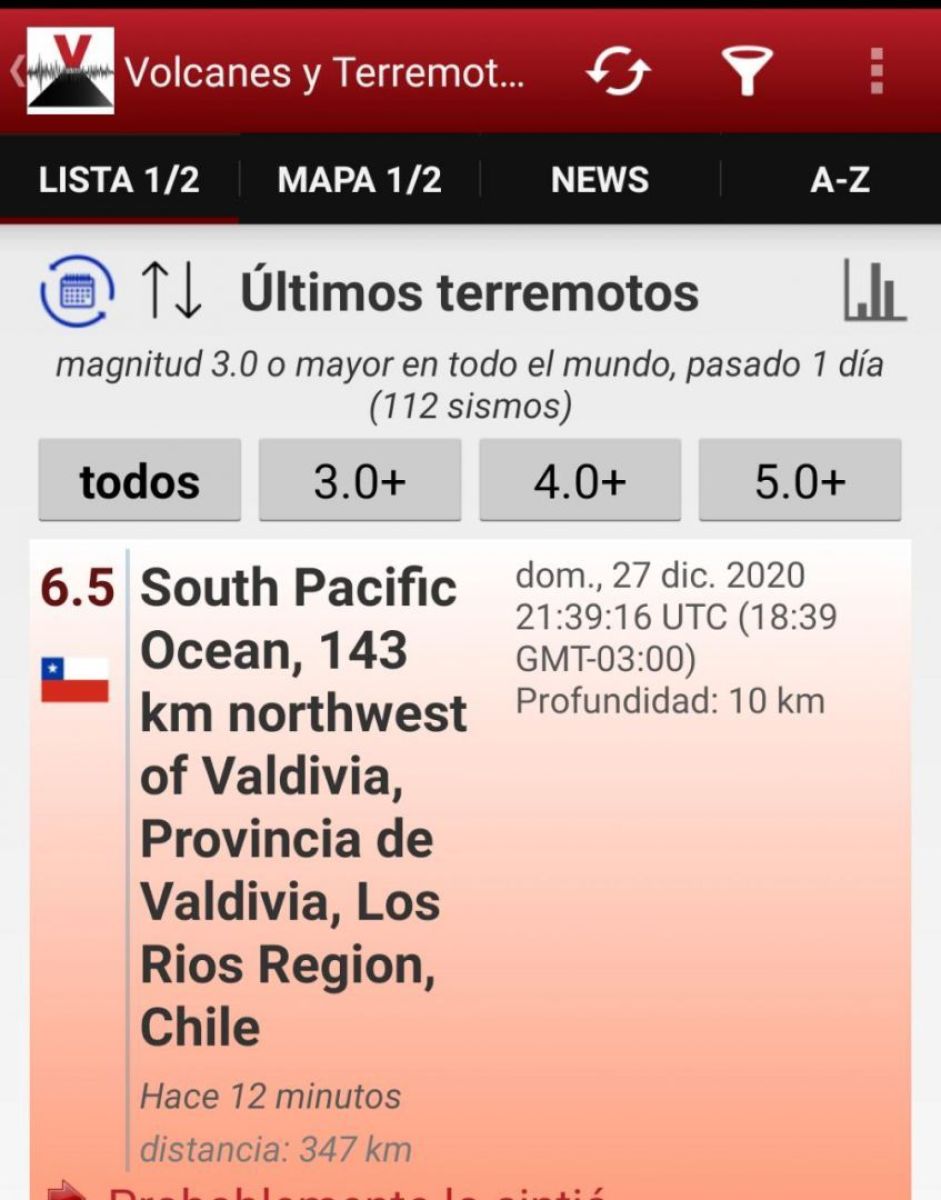941x1200 pixels.
Task: Open the calendar time-range icon
Action: tap(76, 292)
